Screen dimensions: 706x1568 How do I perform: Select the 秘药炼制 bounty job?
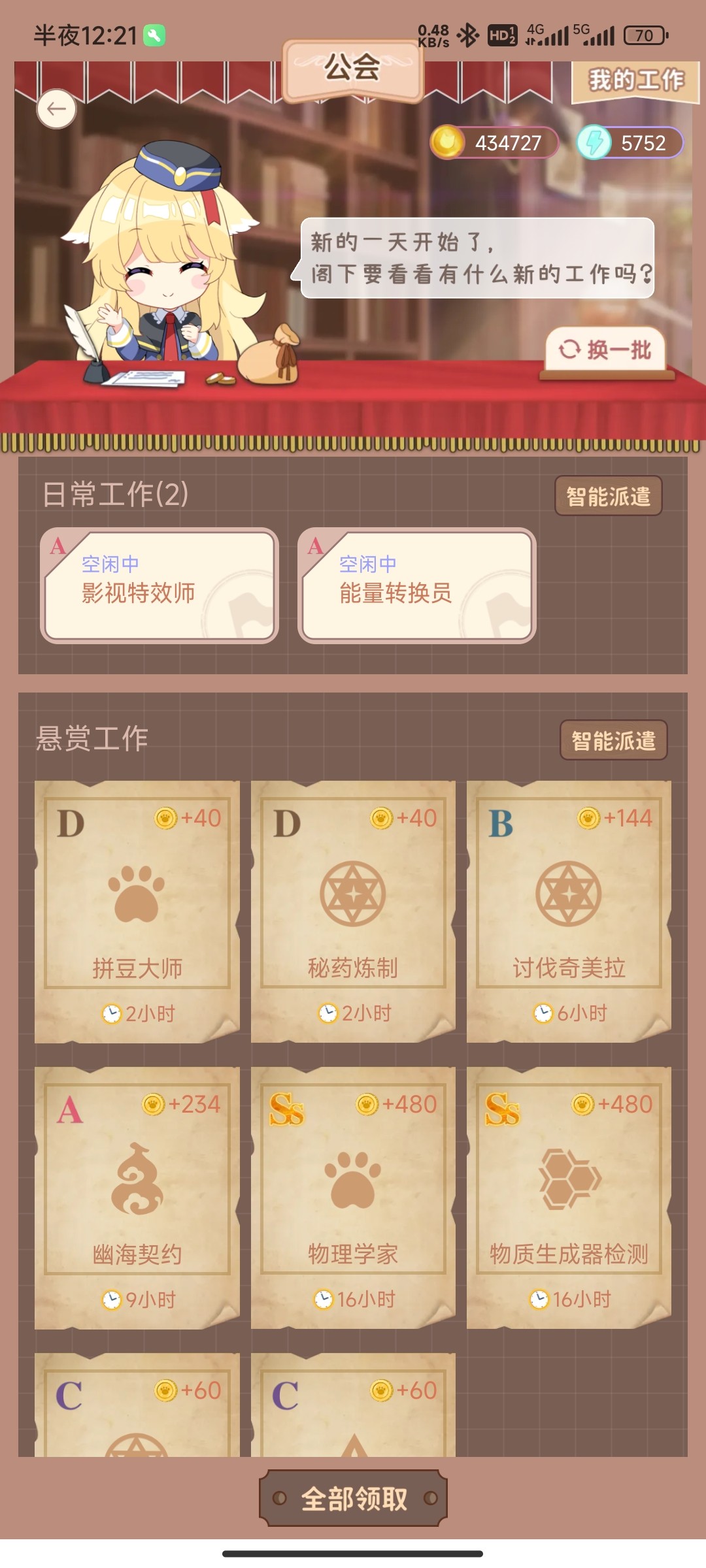tap(353, 911)
